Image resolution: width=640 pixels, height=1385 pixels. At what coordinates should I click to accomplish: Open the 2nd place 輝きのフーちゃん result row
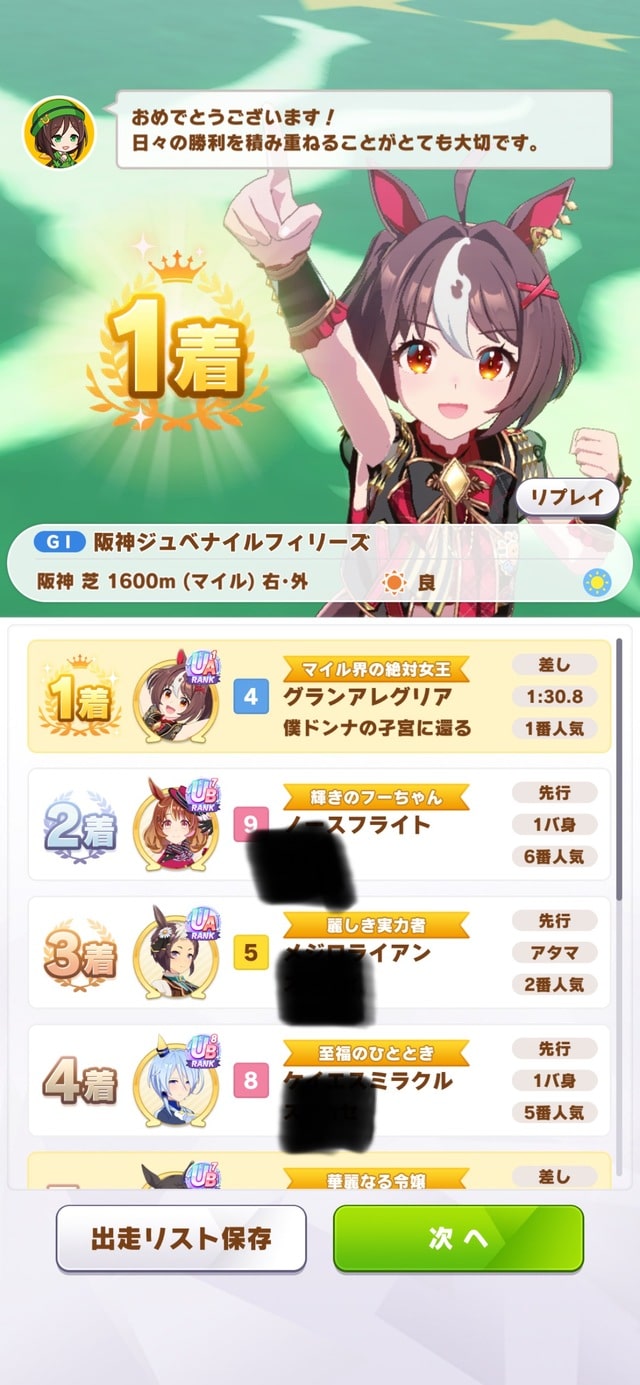pos(318,825)
